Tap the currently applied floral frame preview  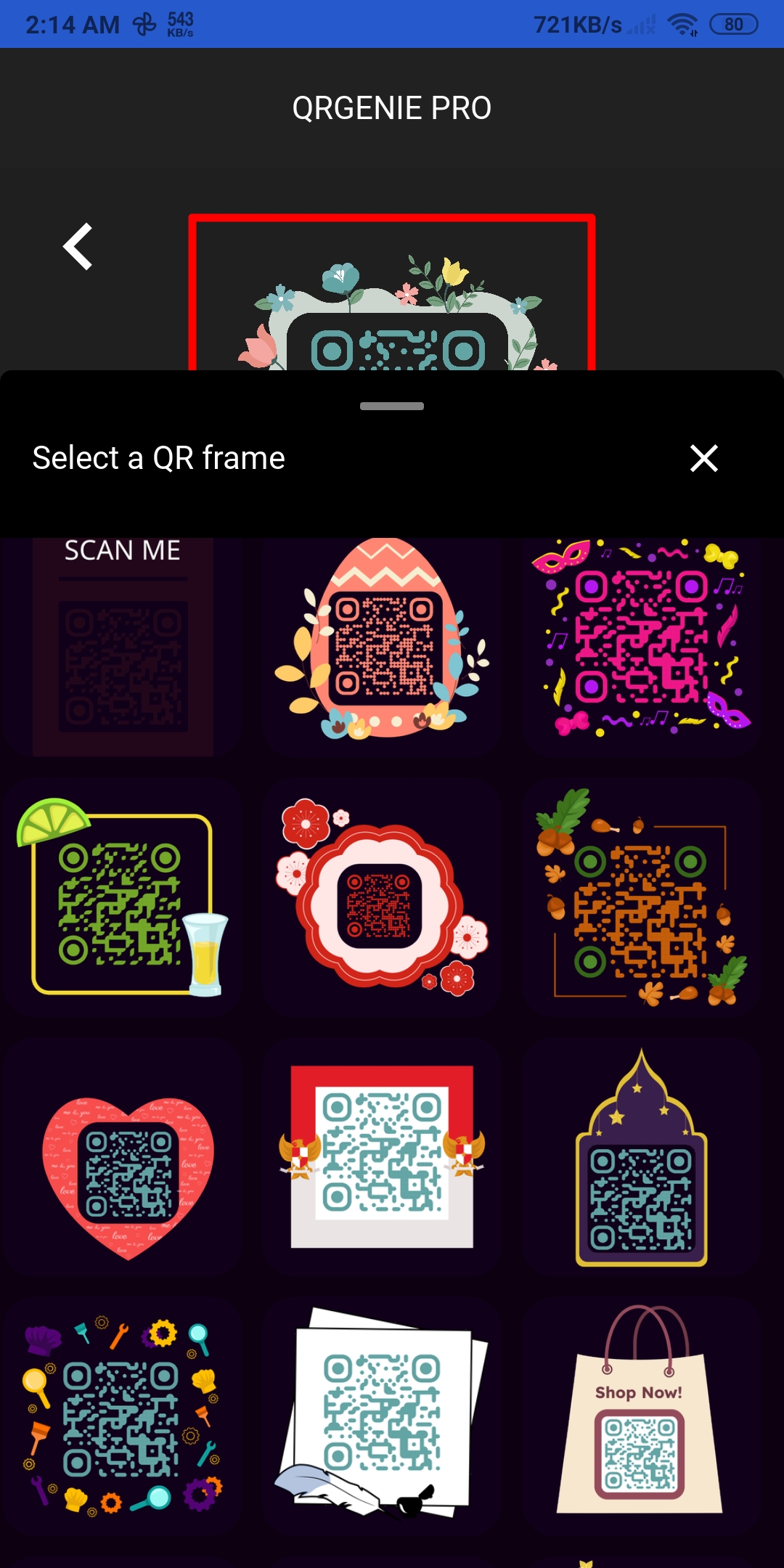392,305
